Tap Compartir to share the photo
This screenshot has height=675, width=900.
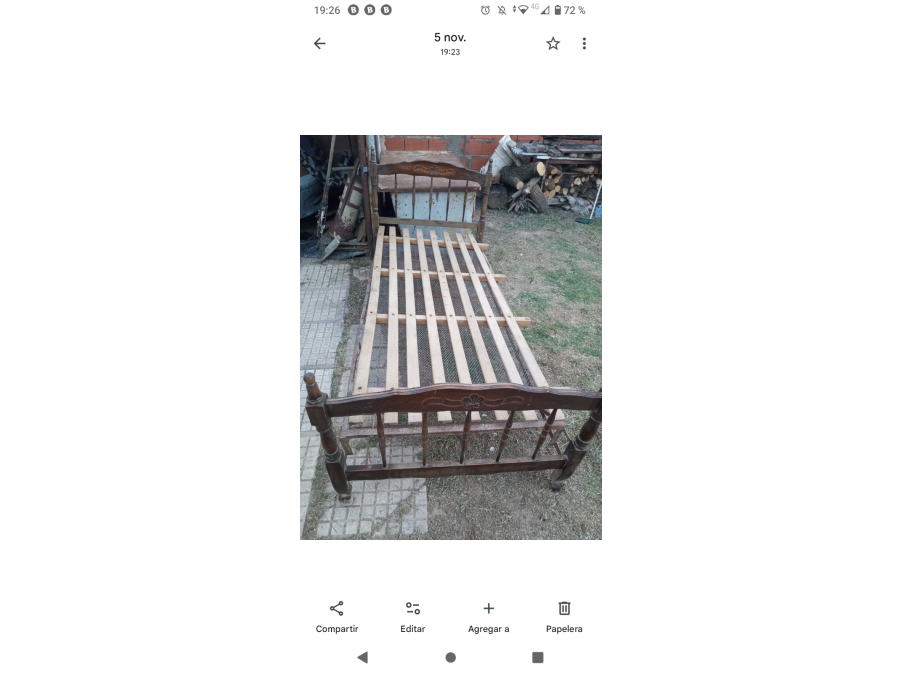[x=337, y=616]
